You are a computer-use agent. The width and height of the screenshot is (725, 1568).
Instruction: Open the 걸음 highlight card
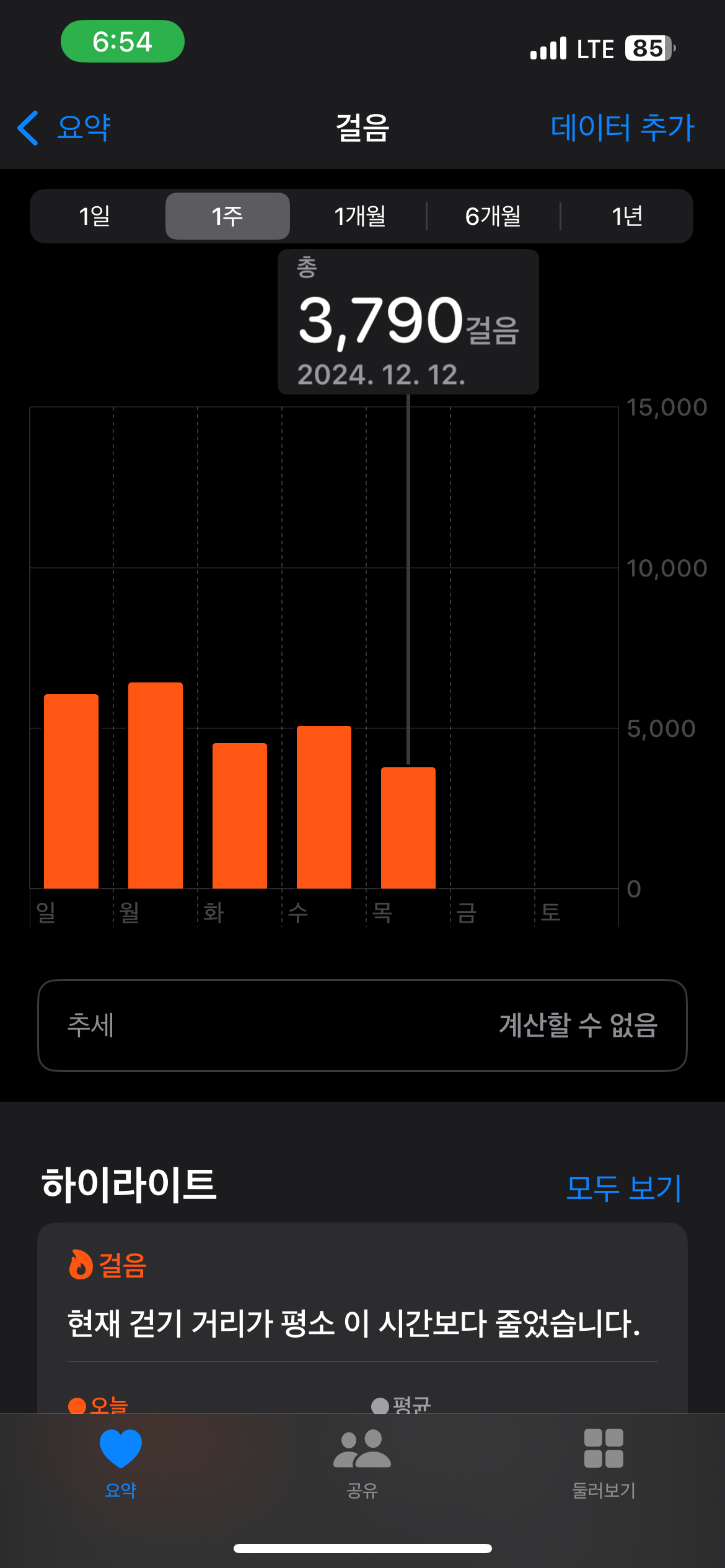362,1319
